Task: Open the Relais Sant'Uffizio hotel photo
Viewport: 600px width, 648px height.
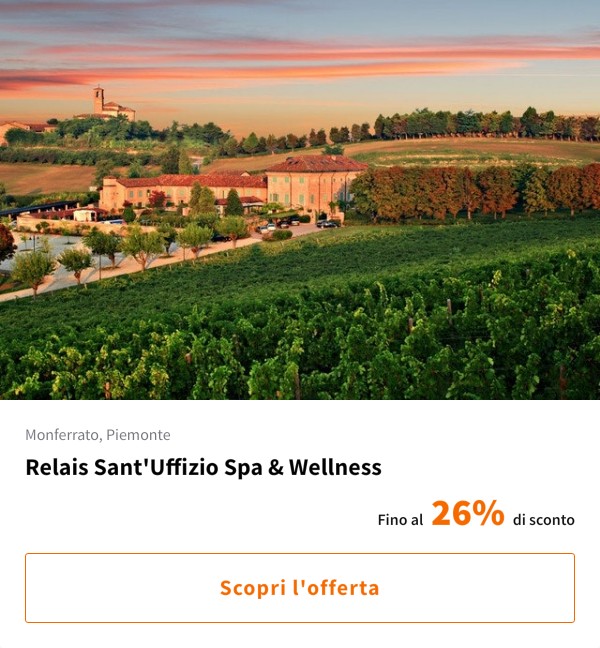Action: 300,200
